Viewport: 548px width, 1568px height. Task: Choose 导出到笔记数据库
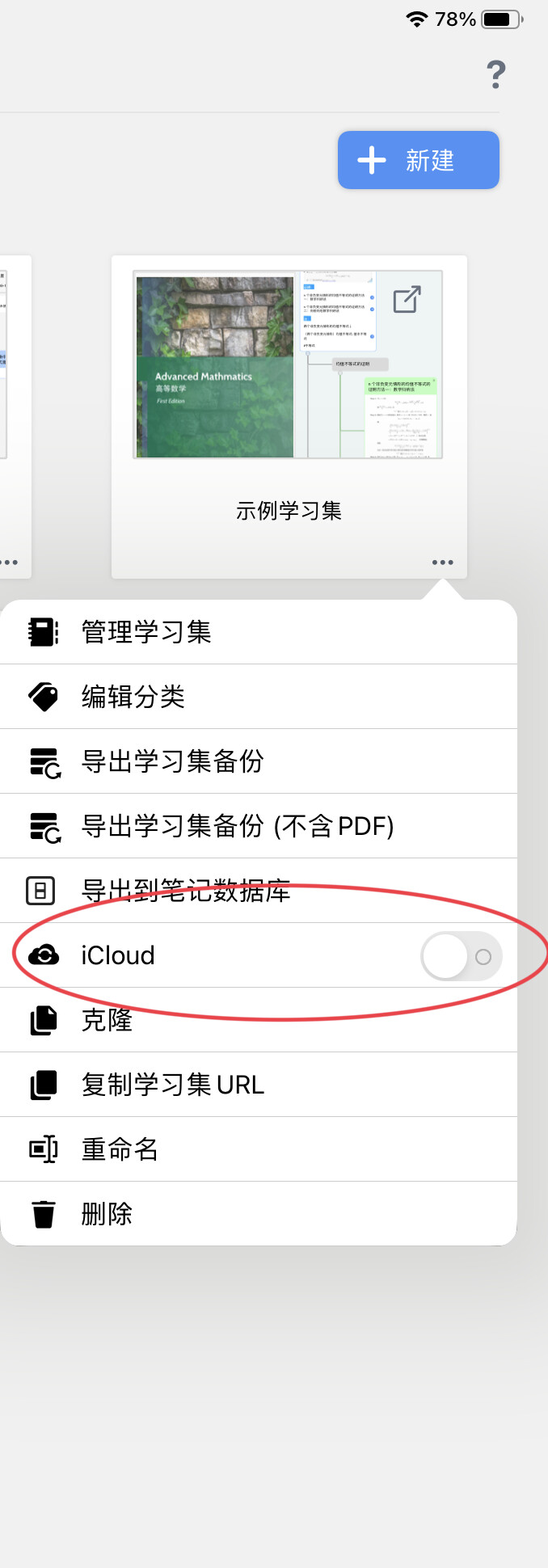point(259,891)
